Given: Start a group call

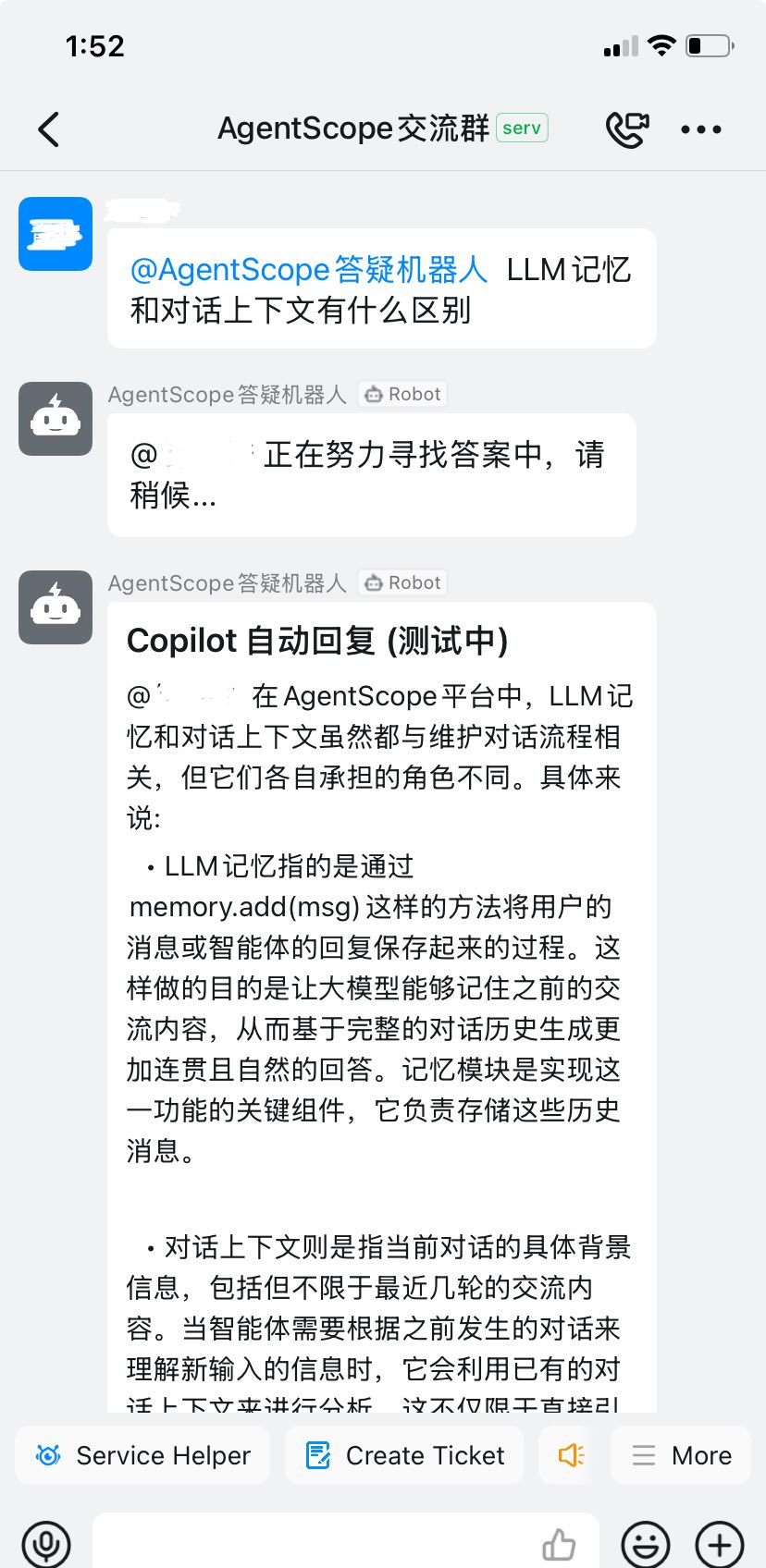Looking at the screenshot, I should tap(627, 129).
